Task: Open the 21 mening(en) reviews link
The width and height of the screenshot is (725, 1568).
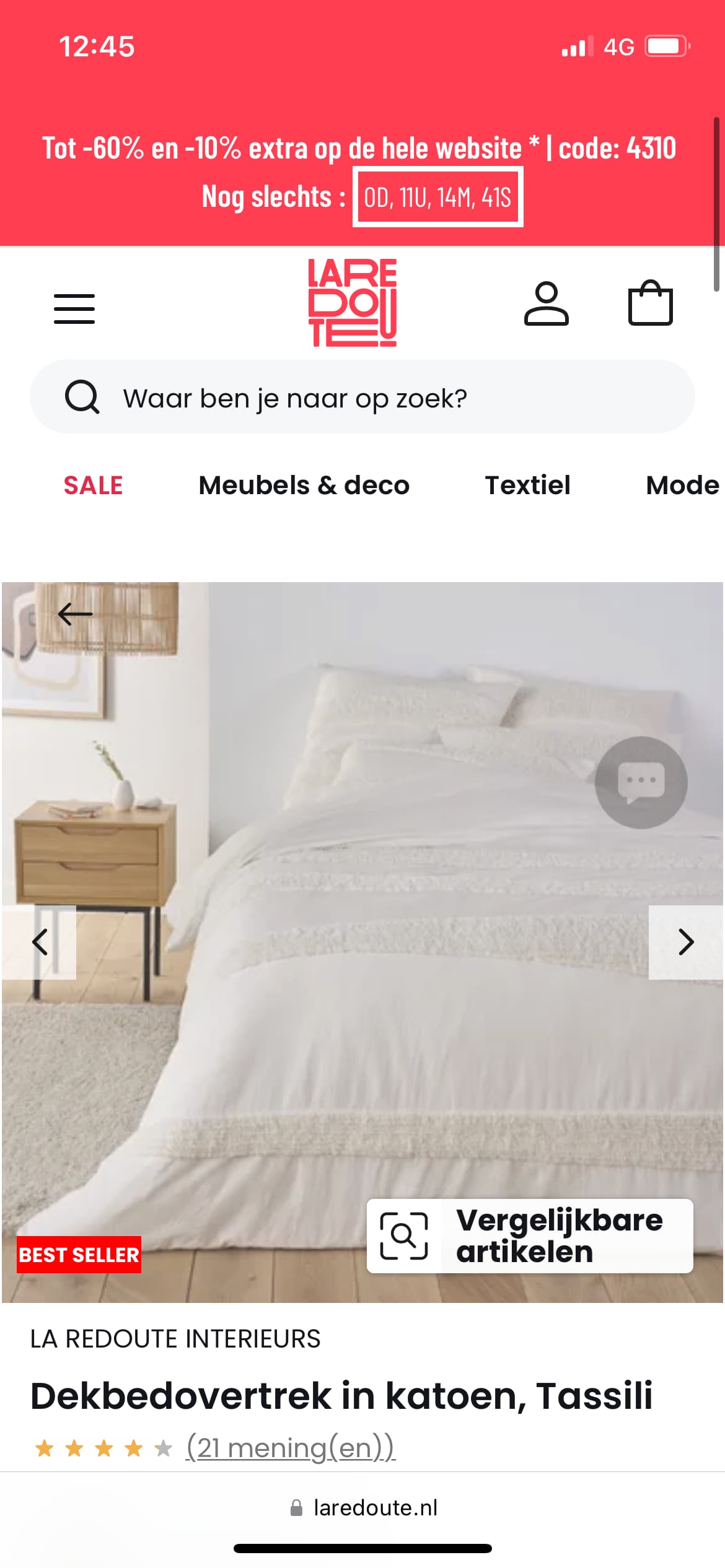Action: pos(290,1448)
